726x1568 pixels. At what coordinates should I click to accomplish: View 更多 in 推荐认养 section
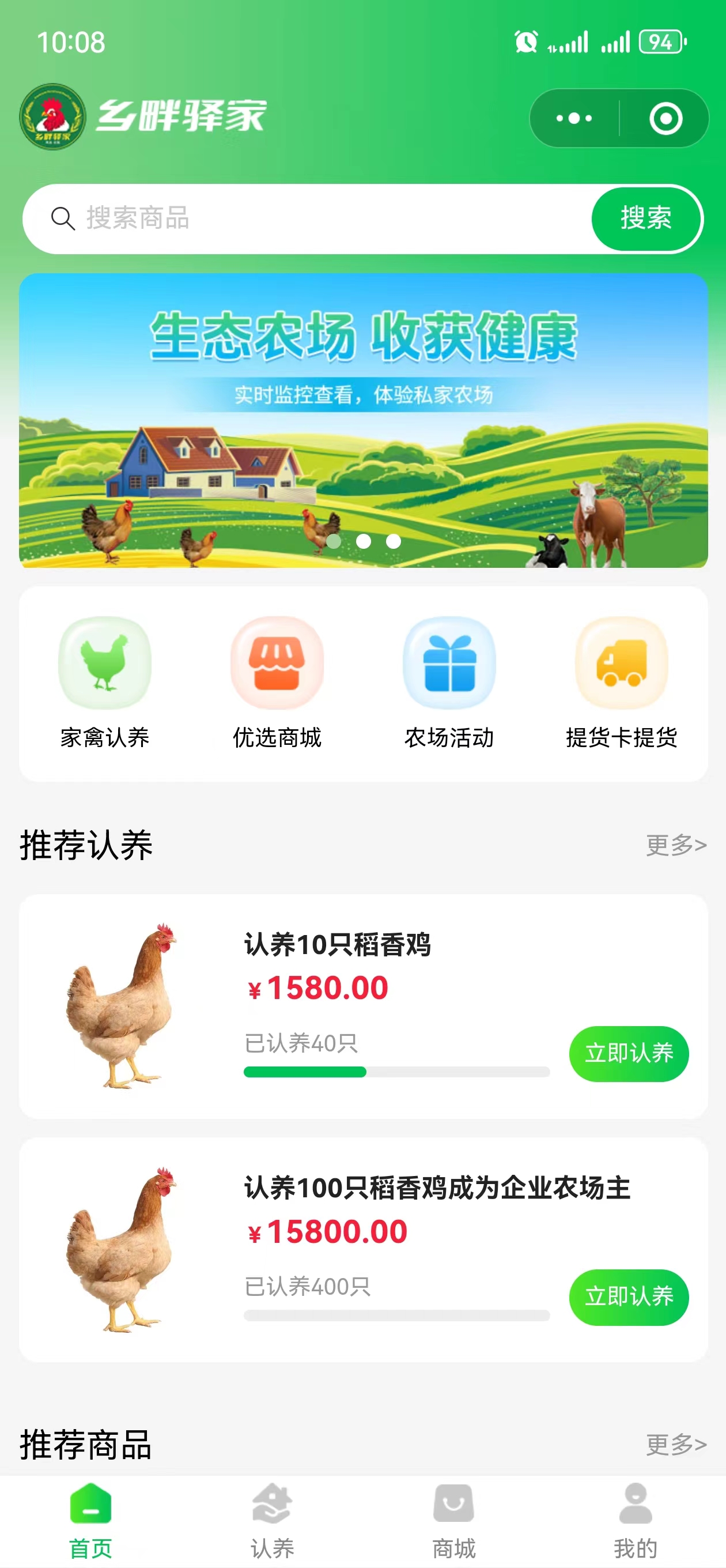[675, 845]
